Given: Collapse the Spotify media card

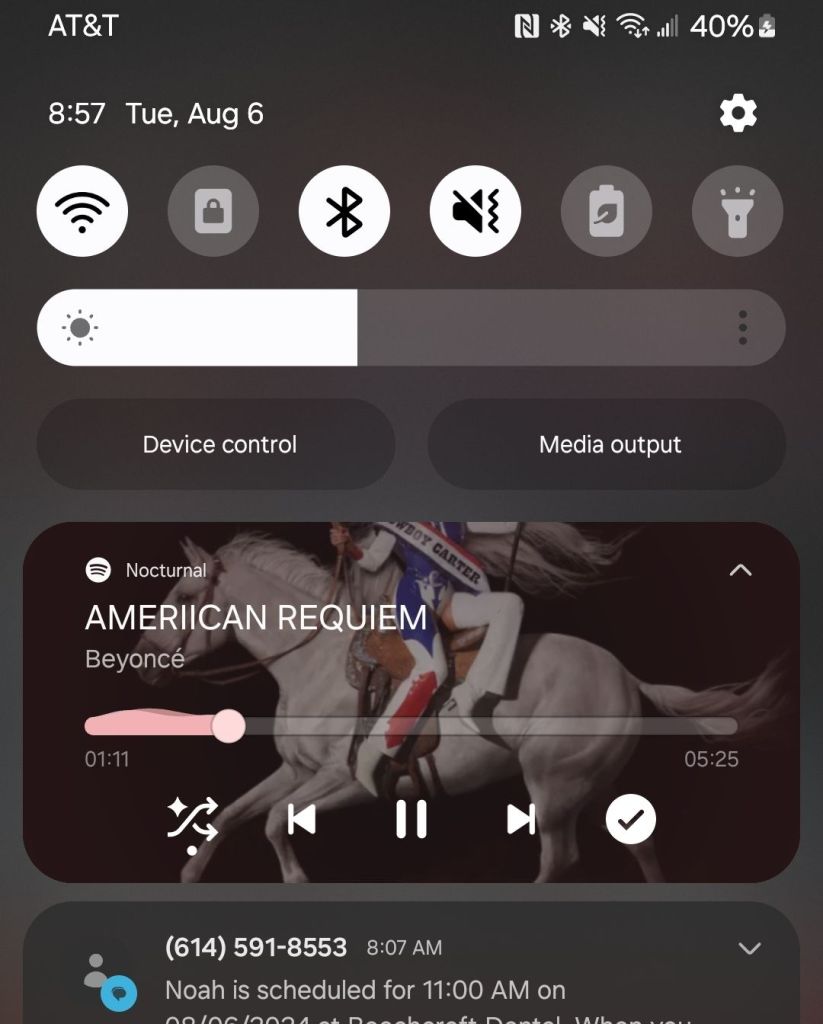Looking at the screenshot, I should pos(740,570).
